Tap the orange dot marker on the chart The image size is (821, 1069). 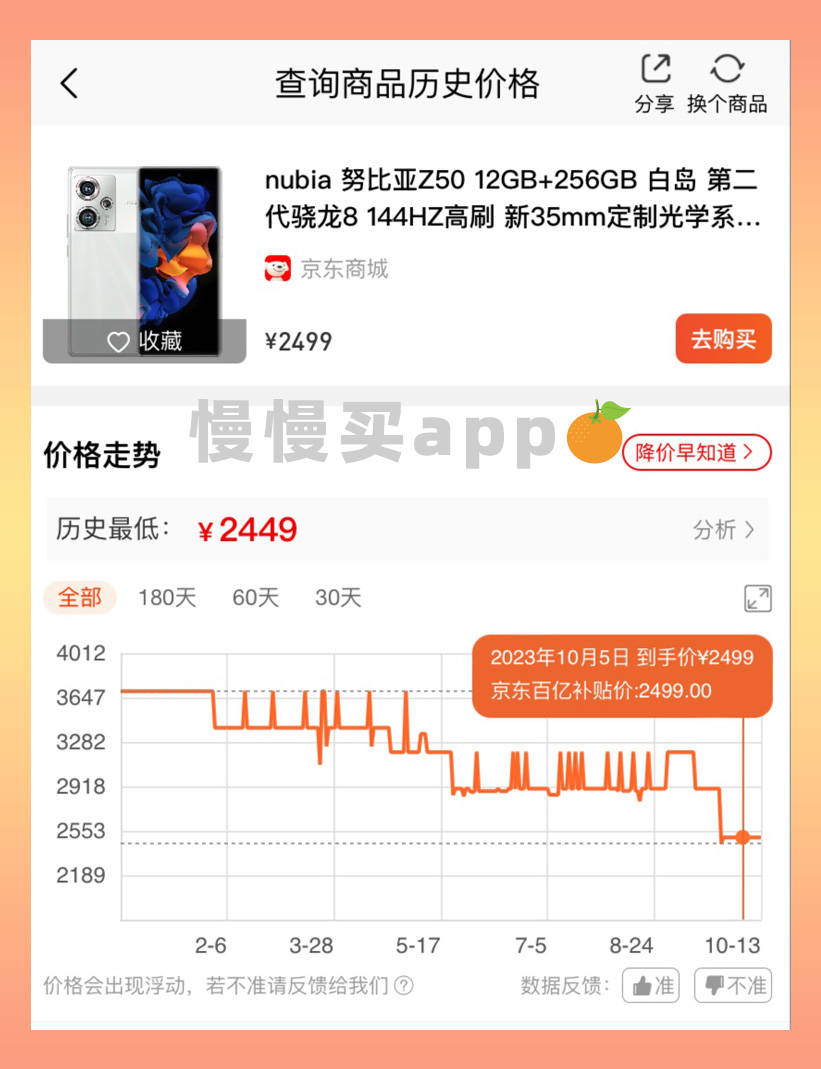click(x=740, y=834)
